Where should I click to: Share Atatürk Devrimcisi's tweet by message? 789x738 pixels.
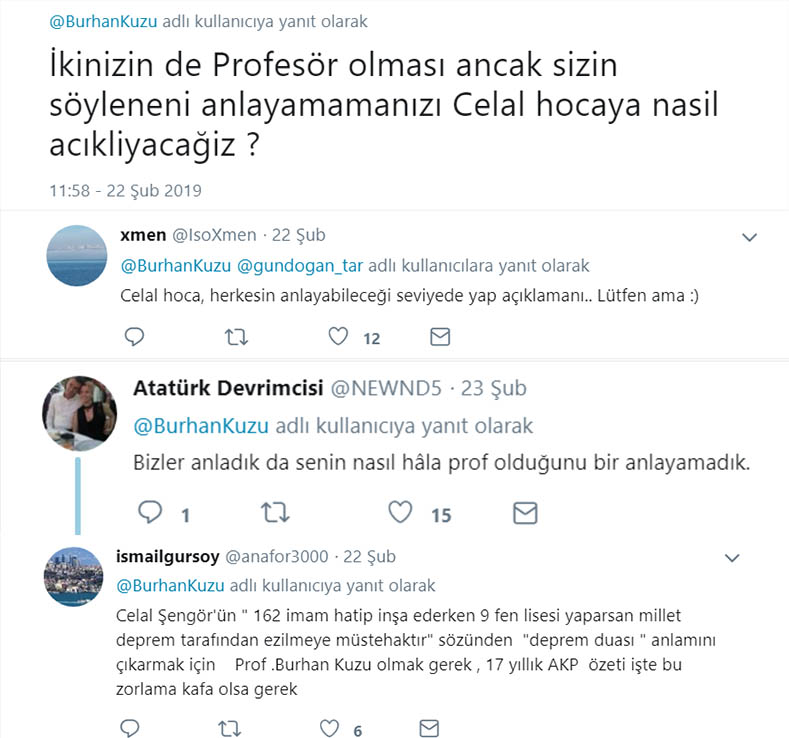(x=525, y=513)
